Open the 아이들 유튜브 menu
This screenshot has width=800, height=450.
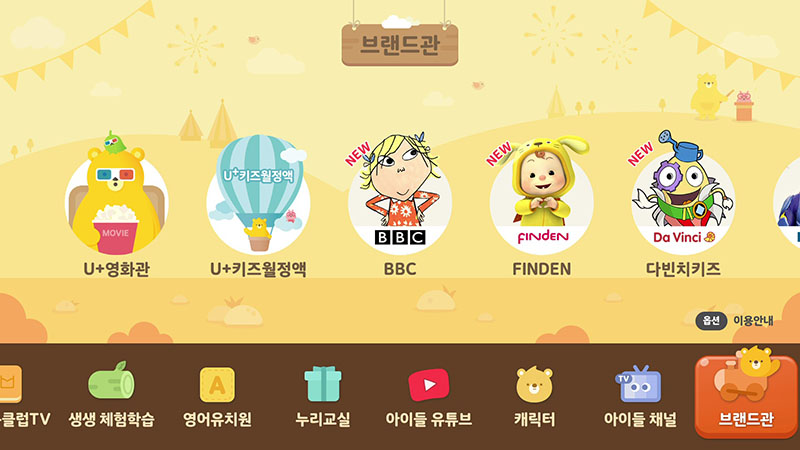pyautogui.click(x=428, y=397)
